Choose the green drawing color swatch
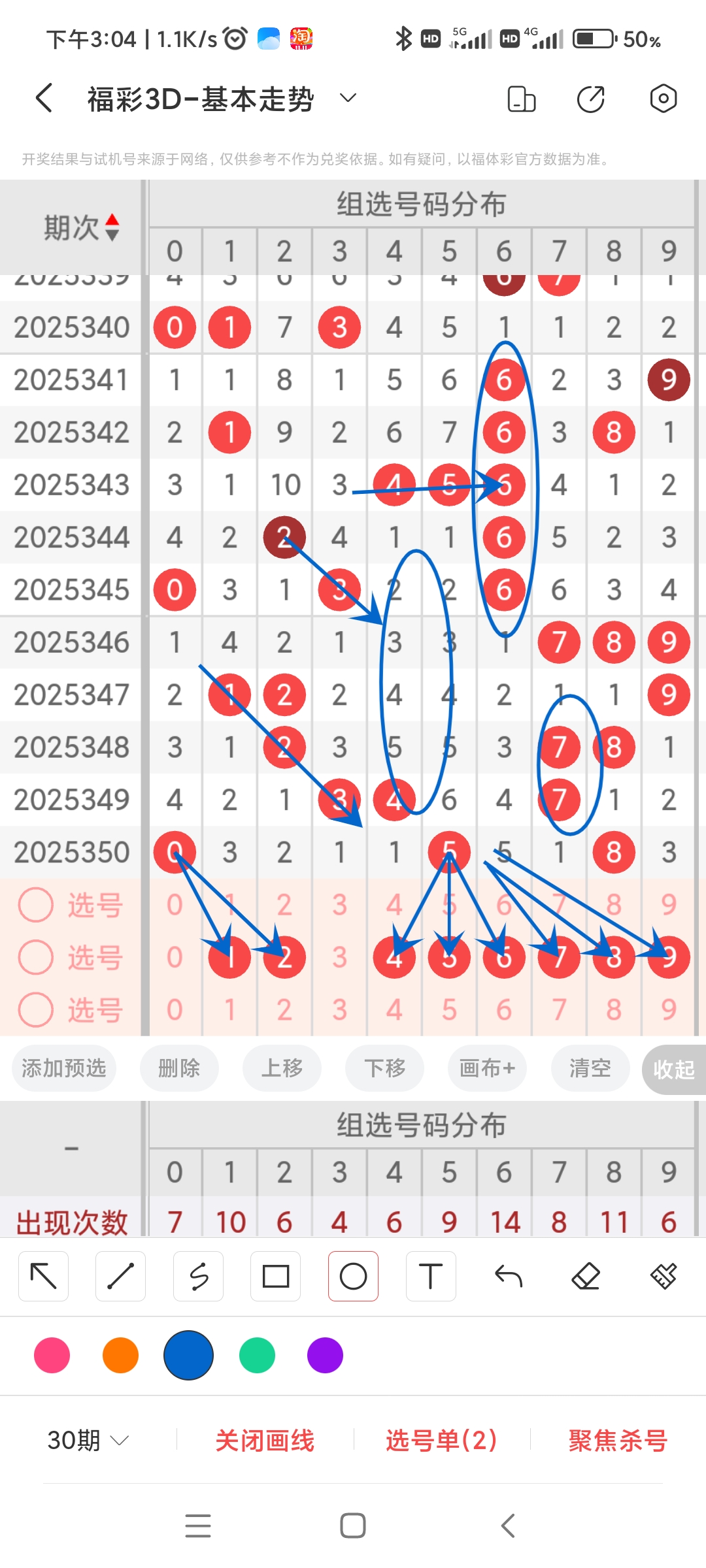 coord(257,1356)
